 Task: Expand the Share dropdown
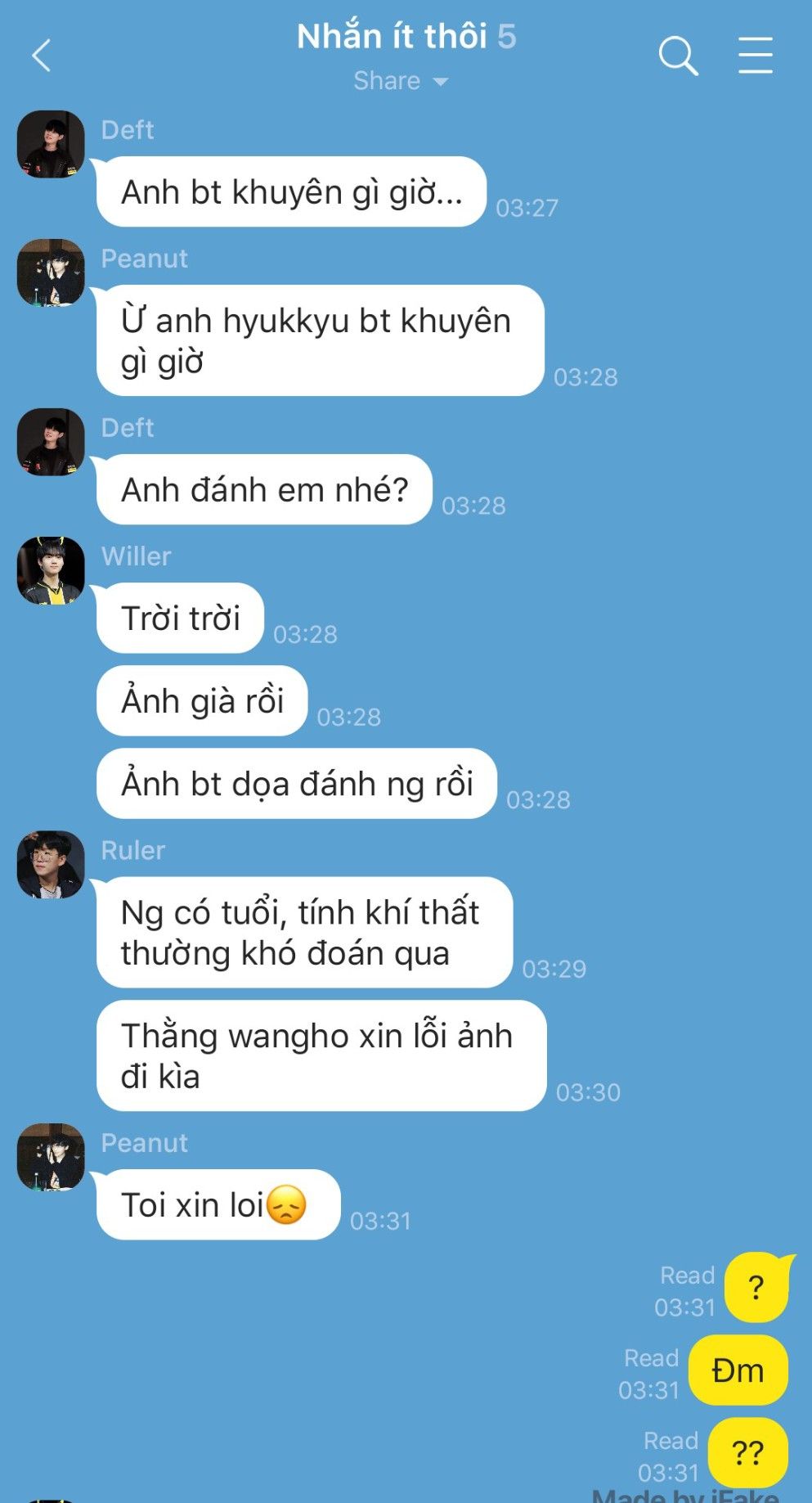click(401, 81)
